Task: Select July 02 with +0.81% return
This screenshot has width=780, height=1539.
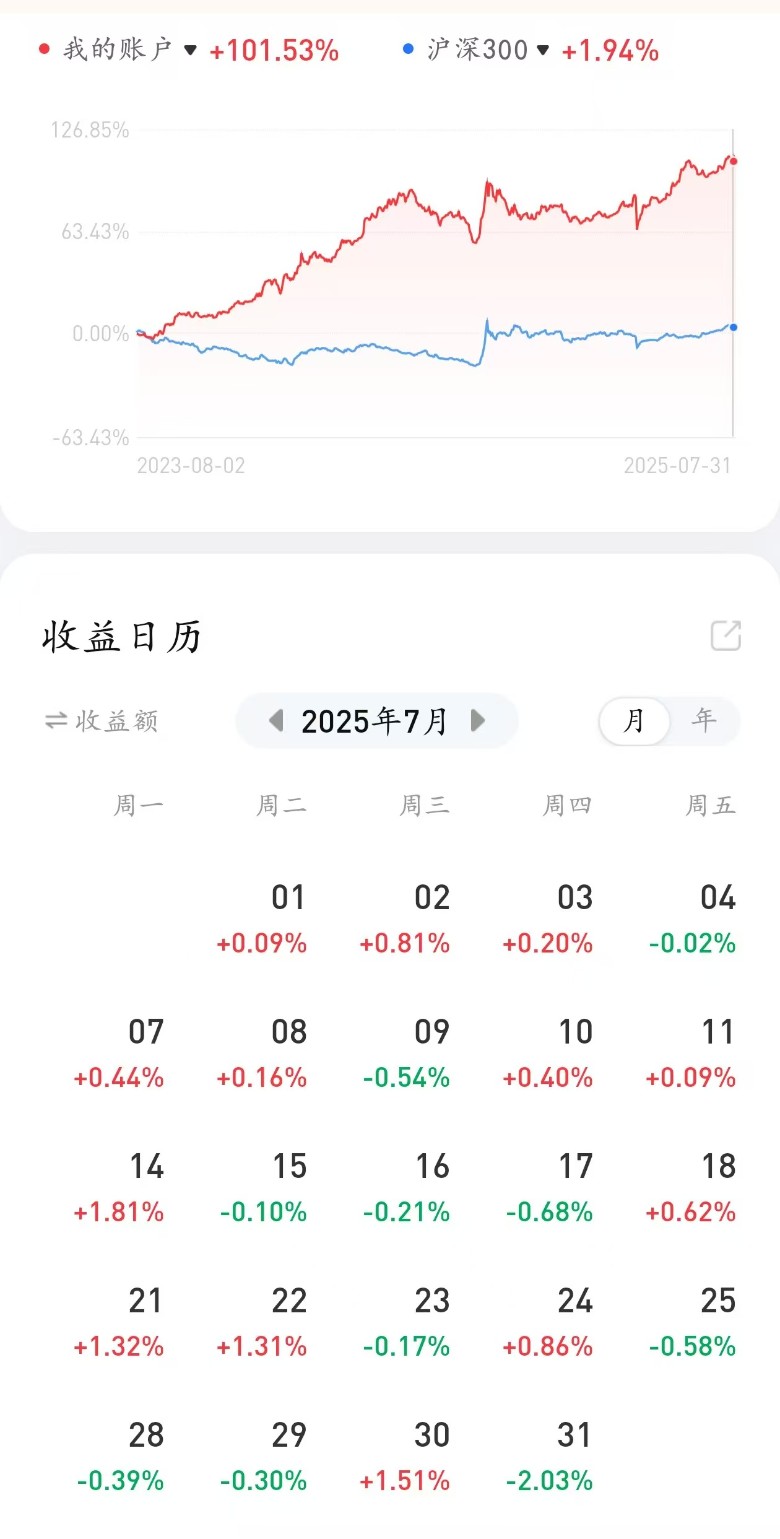Action: [x=407, y=919]
